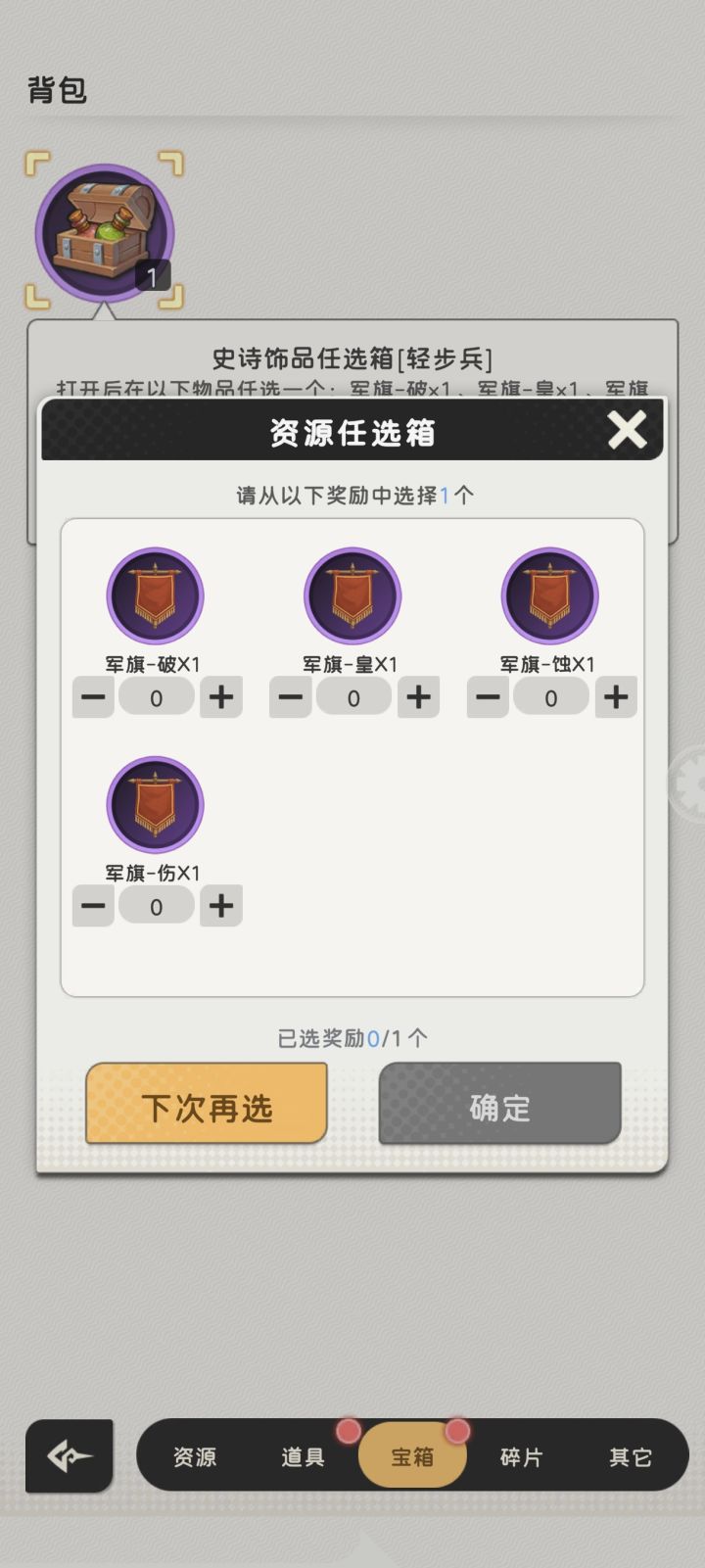Open the 碎片 tab
The width and height of the screenshot is (705, 1568).
coord(523,1456)
